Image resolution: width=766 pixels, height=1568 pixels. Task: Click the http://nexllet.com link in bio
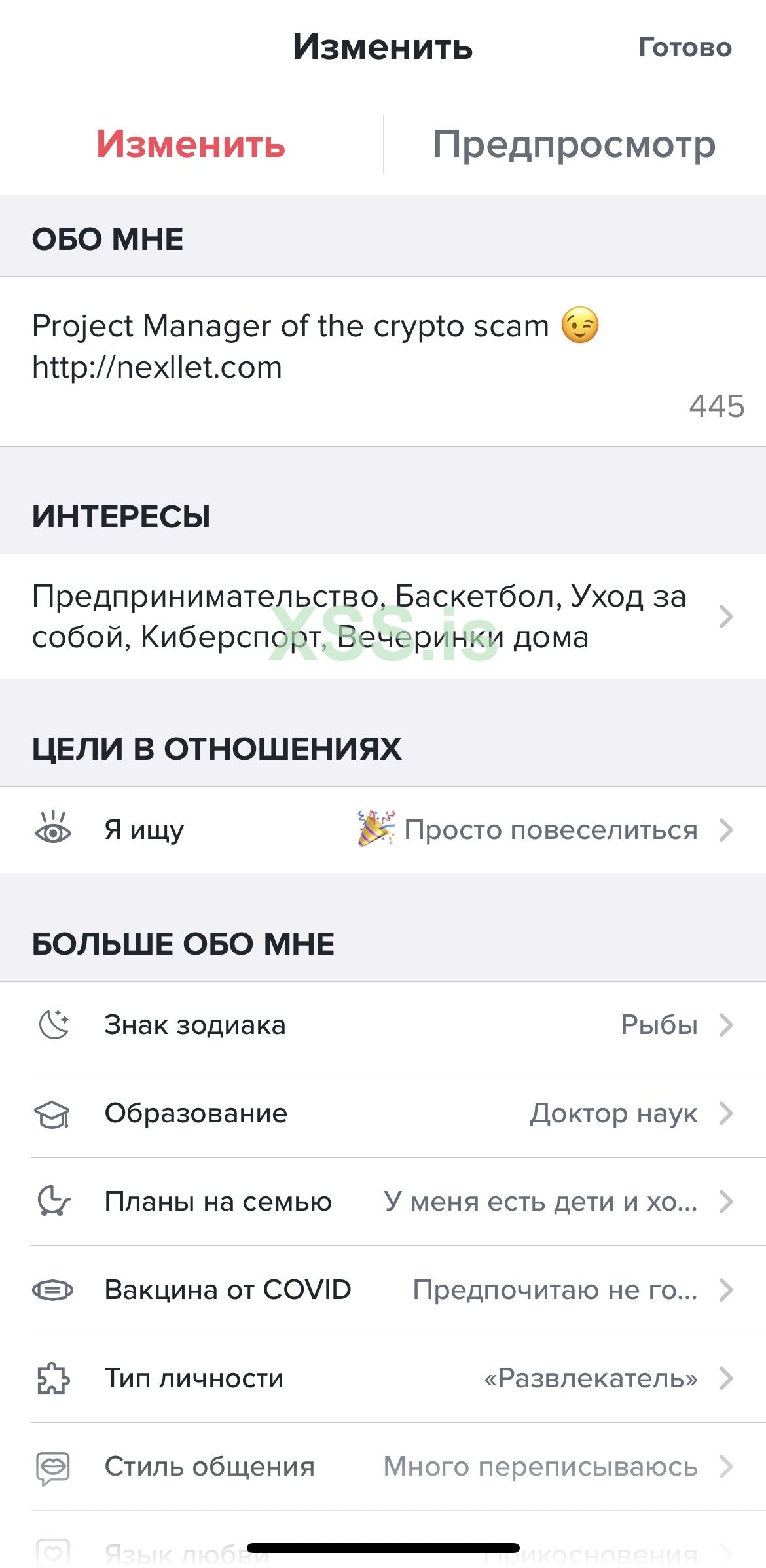tap(156, 367)
